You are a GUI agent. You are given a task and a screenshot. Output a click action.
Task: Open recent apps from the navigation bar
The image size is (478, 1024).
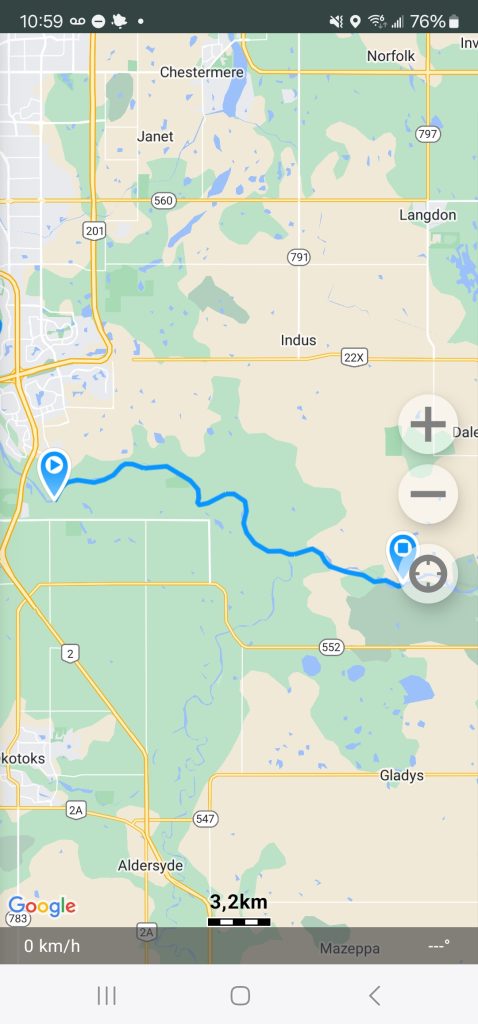(106, 995)
